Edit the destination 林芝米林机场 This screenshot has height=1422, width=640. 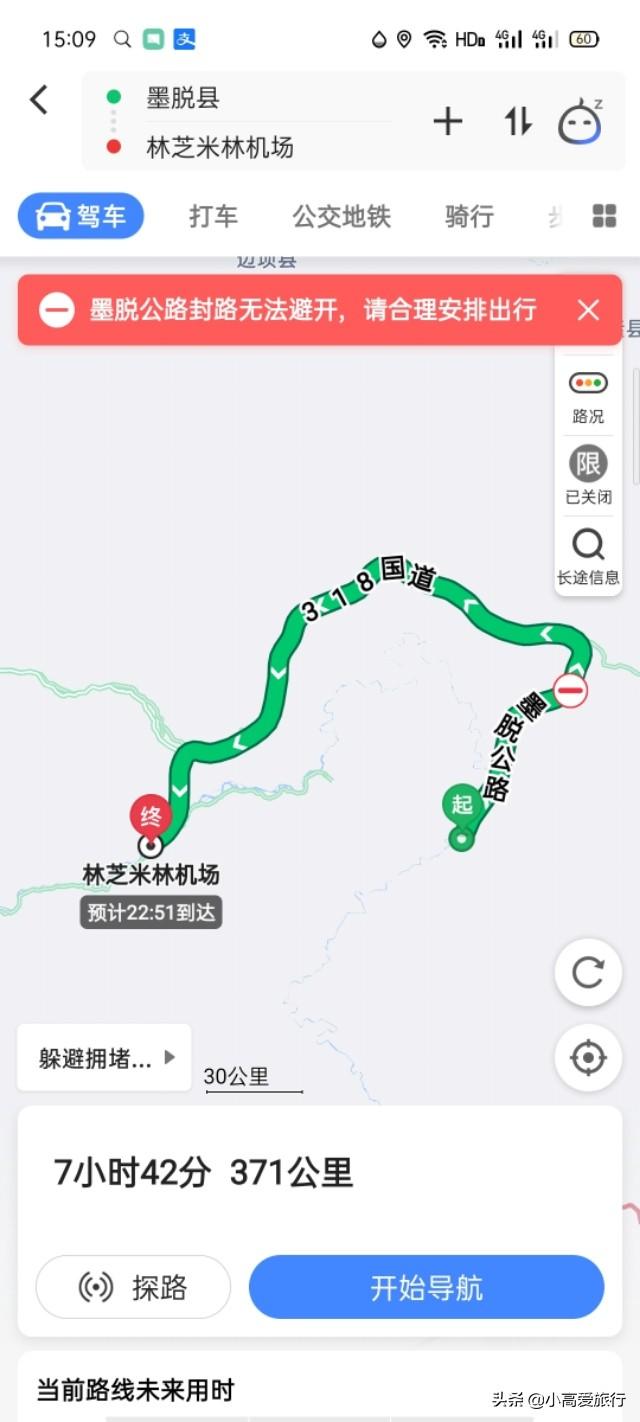(x=220, y=148)
